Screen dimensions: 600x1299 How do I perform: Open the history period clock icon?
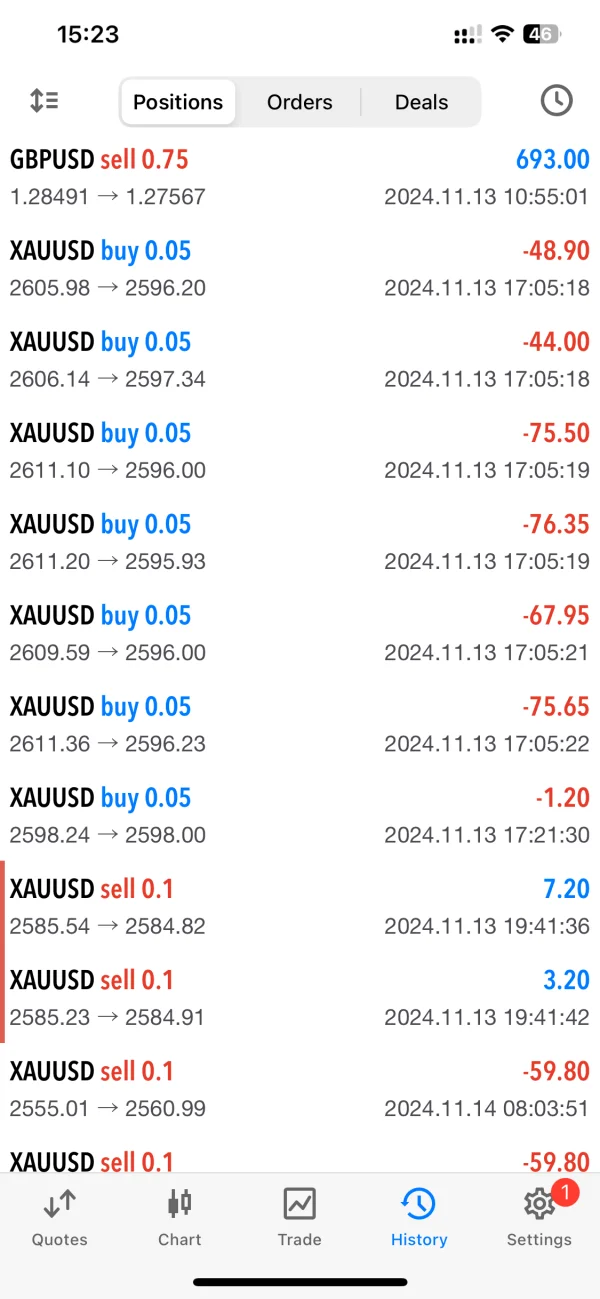click(556, 101)
